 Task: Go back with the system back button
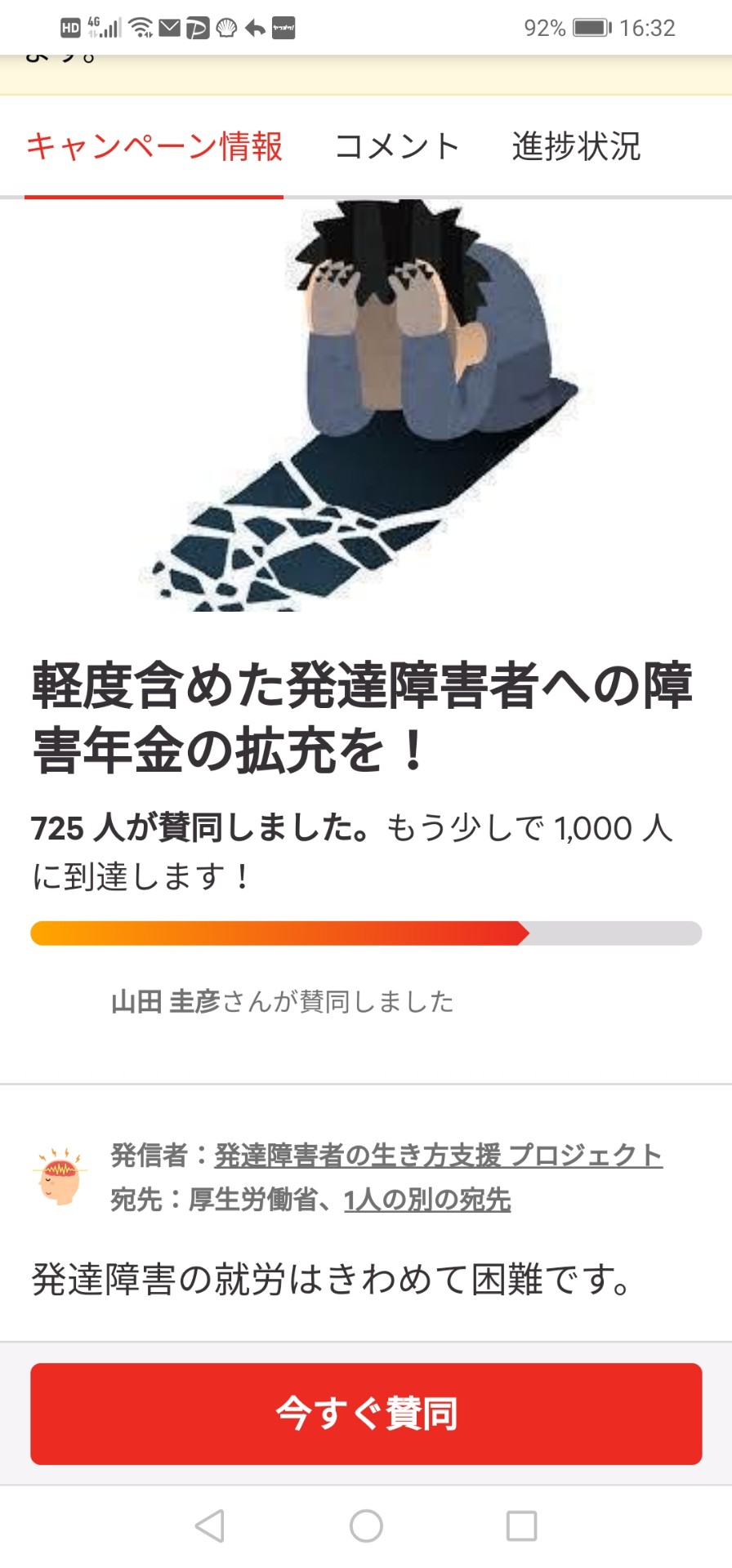coord(210,1526)
